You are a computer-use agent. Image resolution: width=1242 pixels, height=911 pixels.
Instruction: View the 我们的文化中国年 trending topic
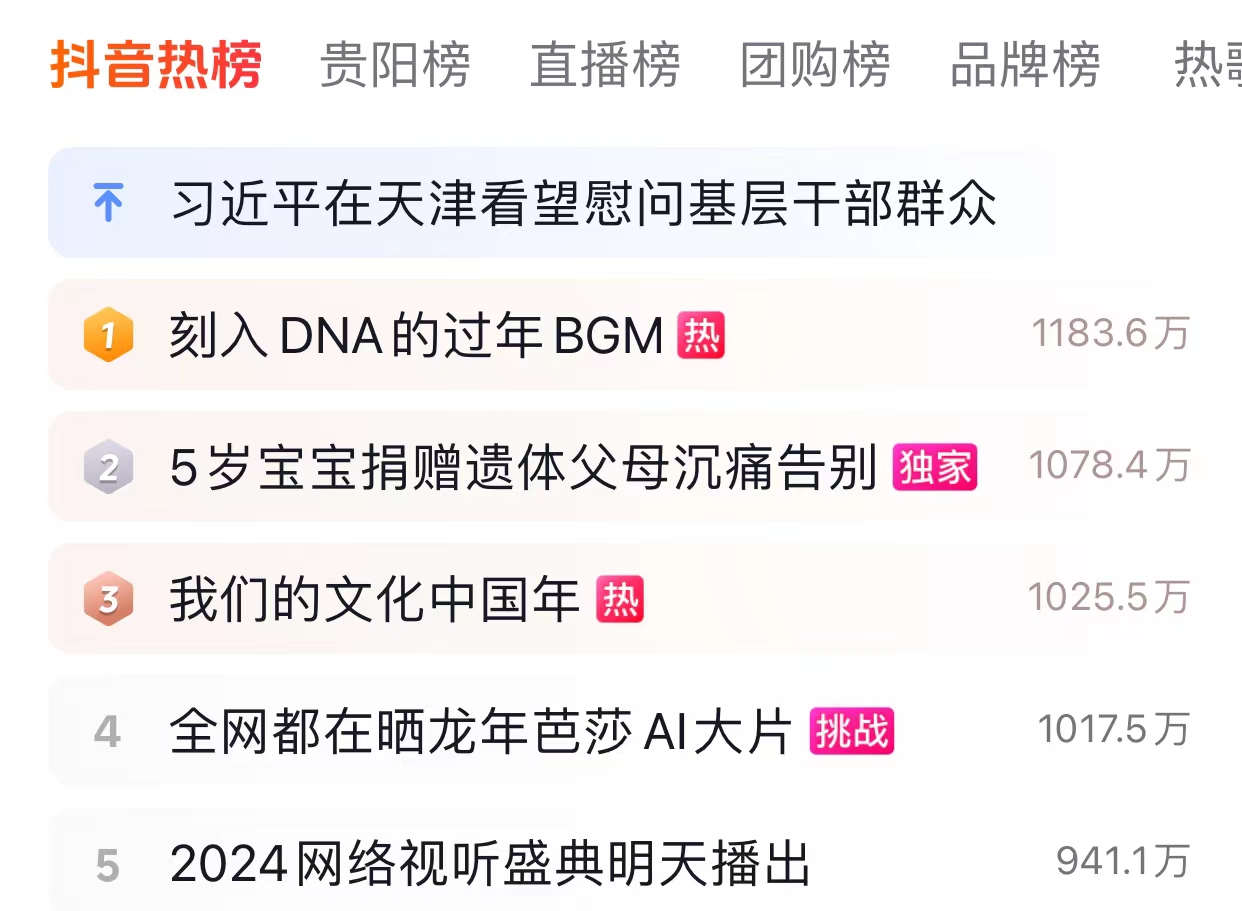pos(375,600)
